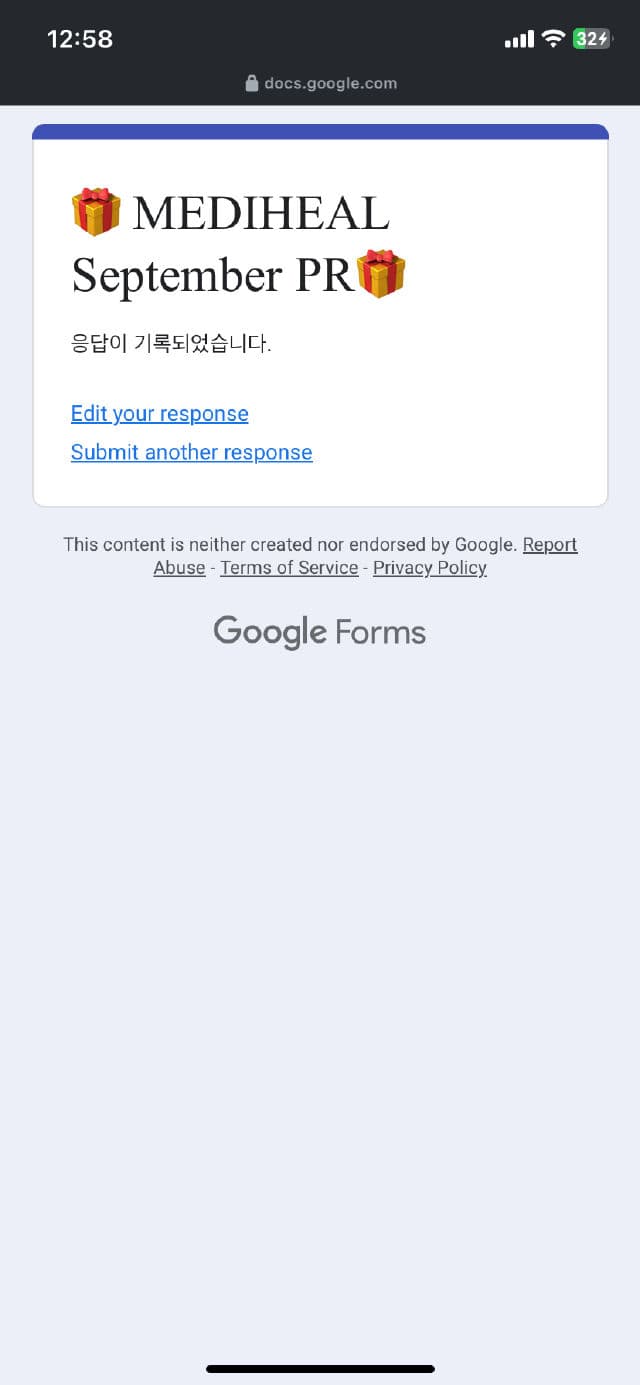Screen dimensions: 640x1385
Task: Tap the Edit your response link
Action: 159,414
